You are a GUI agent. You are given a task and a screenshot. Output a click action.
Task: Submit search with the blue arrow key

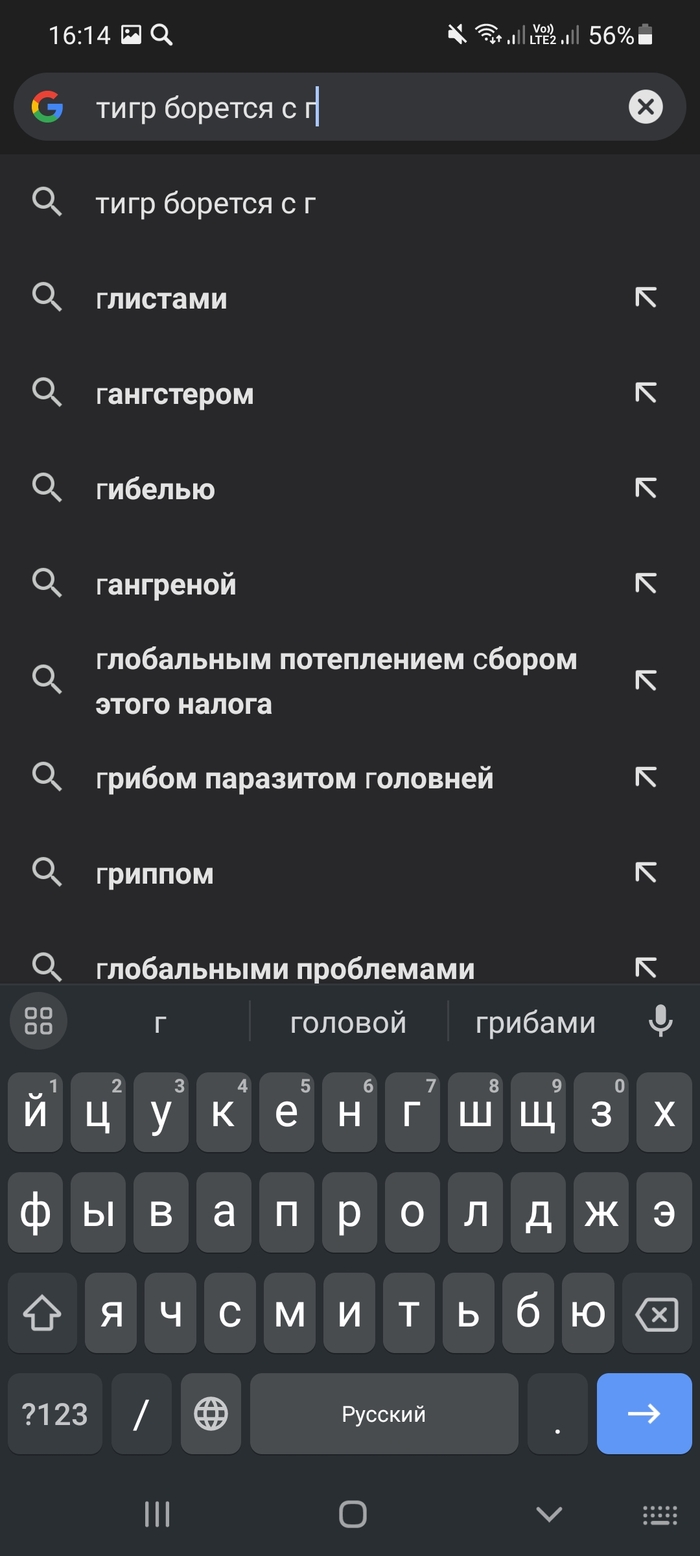pos(644,1413)
